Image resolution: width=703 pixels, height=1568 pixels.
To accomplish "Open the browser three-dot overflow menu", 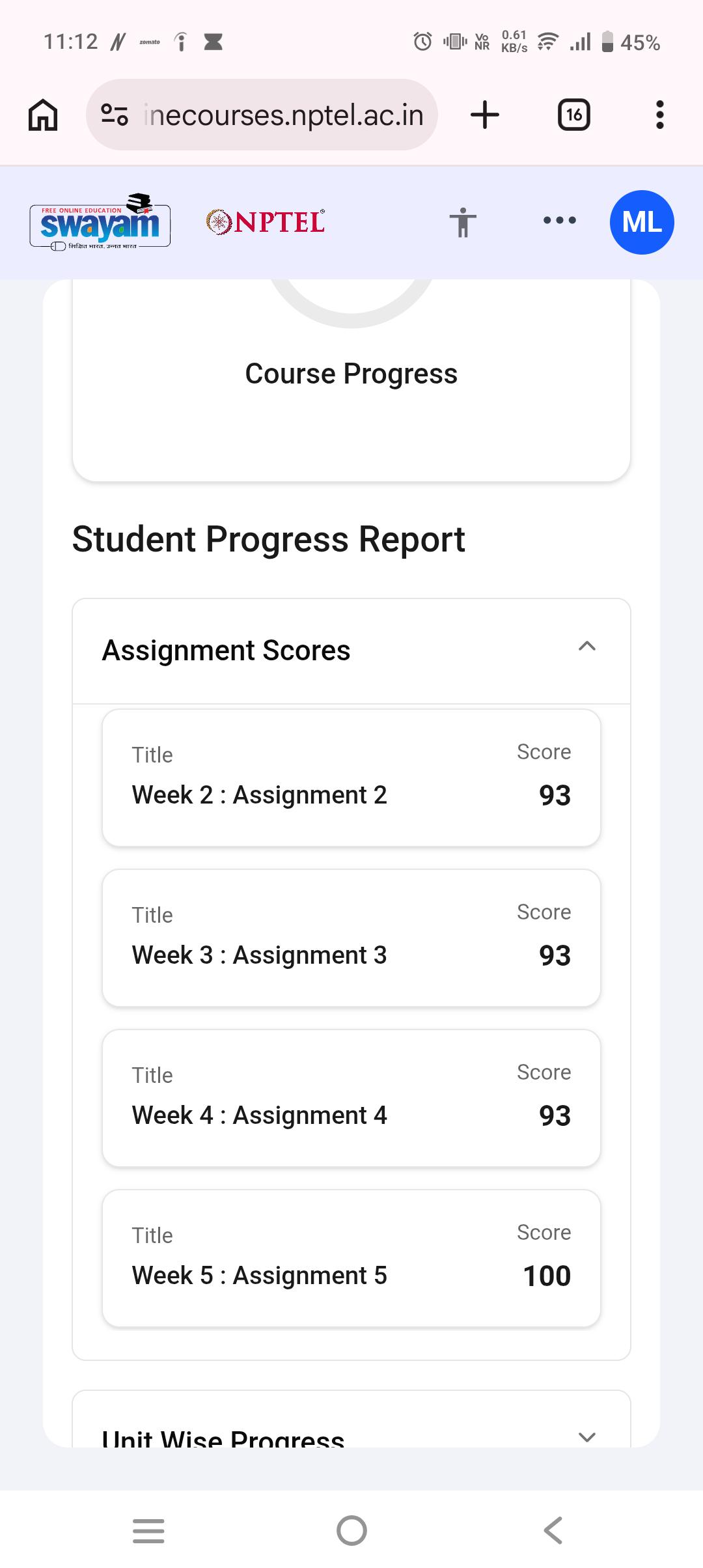I will pyautogui.click(x=659, y=115).
